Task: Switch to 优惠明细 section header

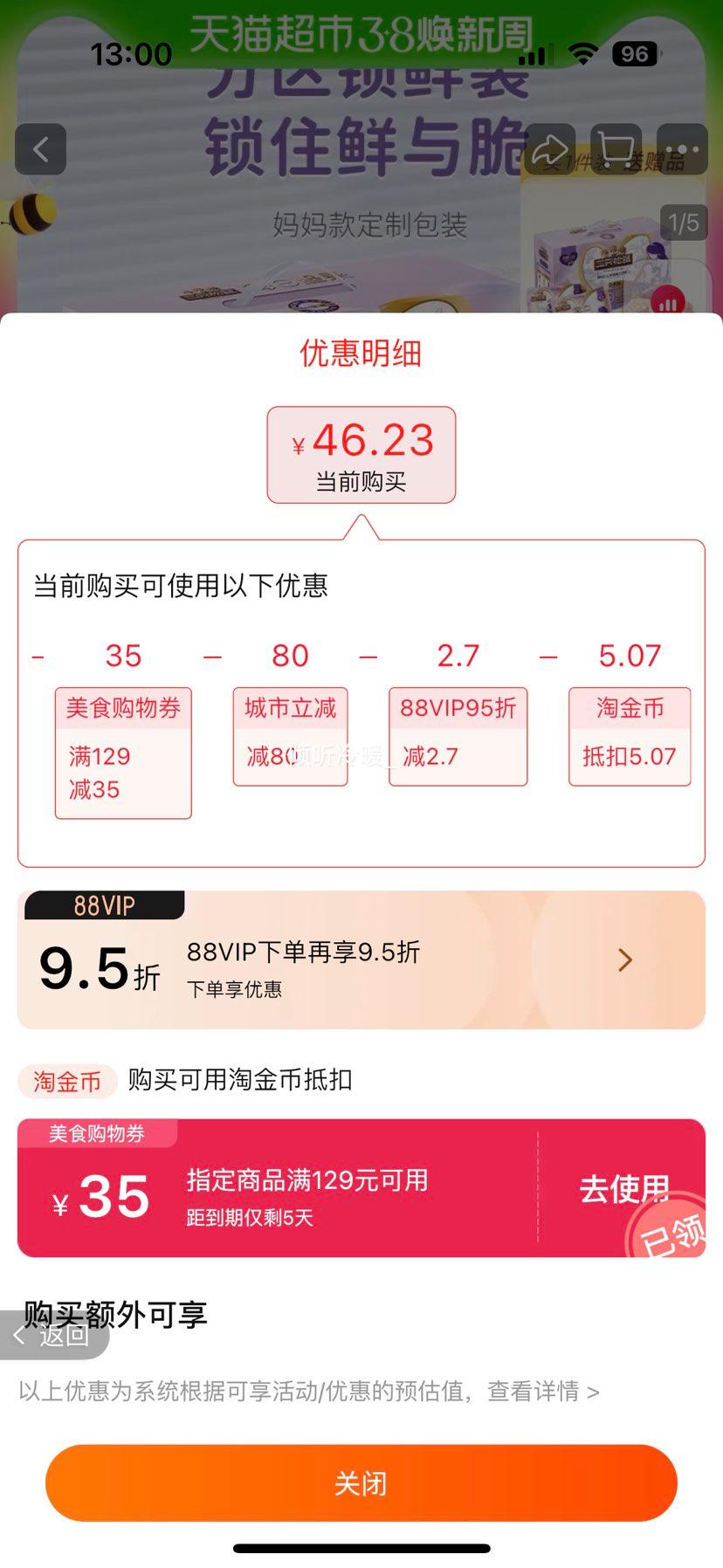Action: coord(361,354)
